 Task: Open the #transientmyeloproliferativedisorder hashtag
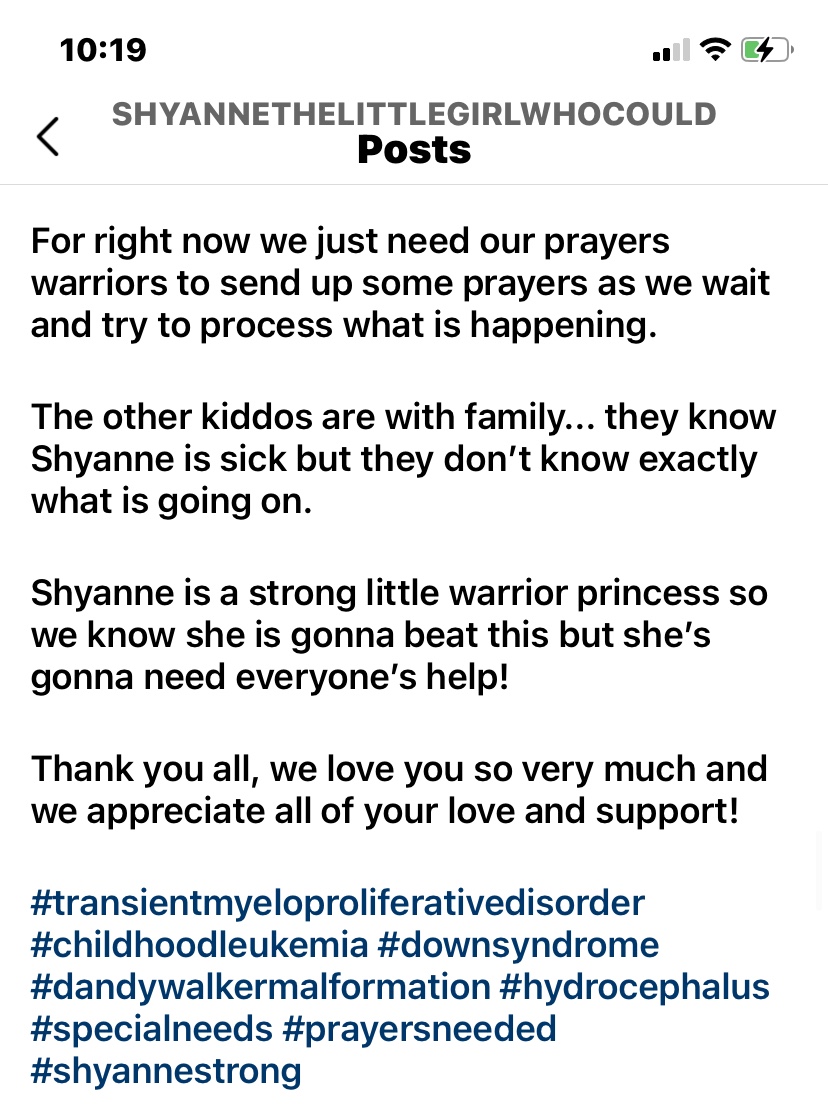338,903
